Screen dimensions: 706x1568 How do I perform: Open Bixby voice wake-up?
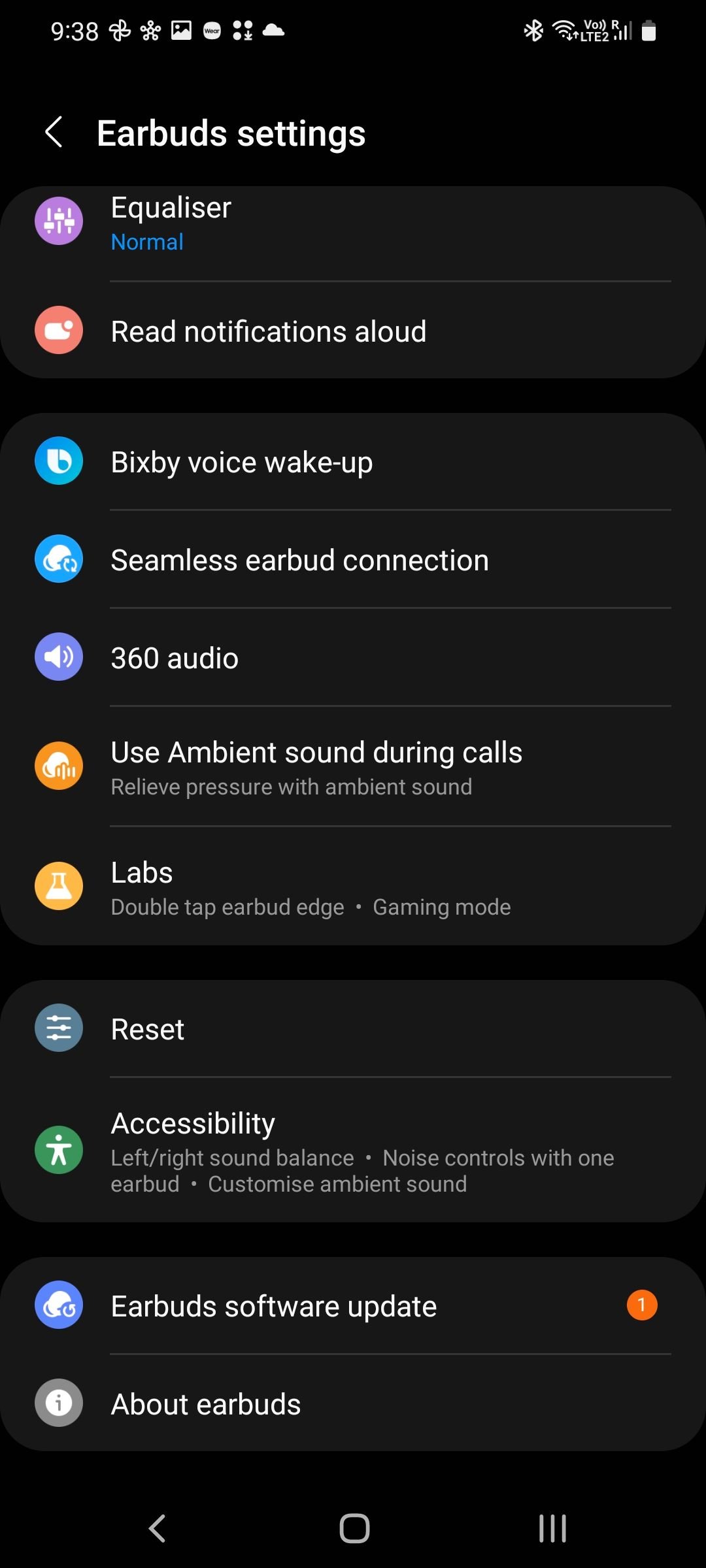coord(353,461)
